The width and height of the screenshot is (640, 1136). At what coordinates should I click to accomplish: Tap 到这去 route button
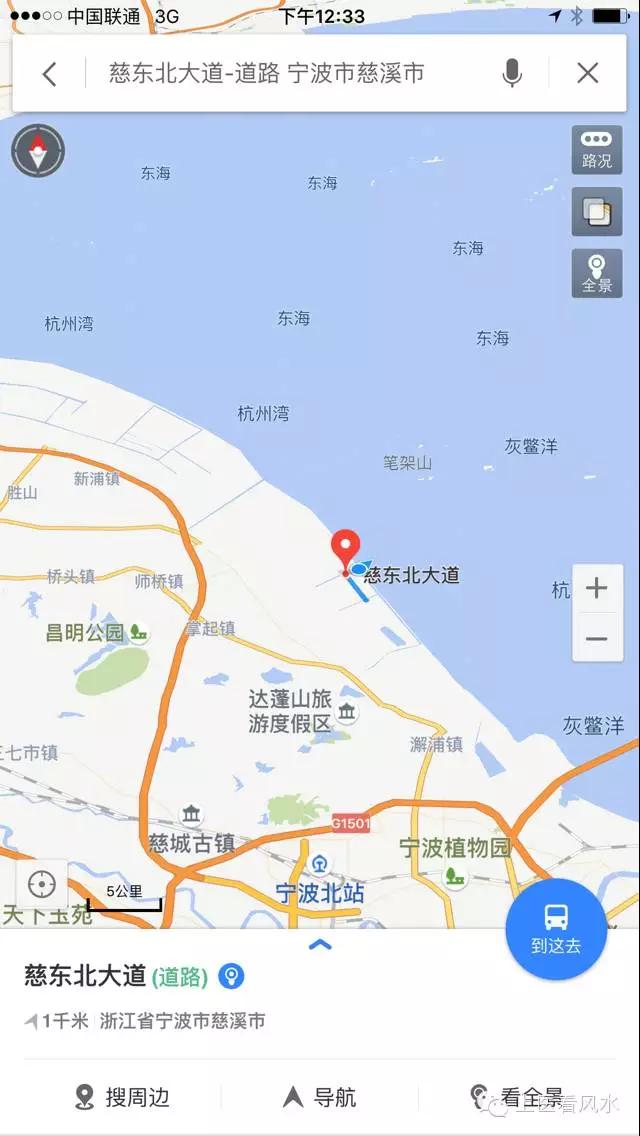[x=556, y=929]
